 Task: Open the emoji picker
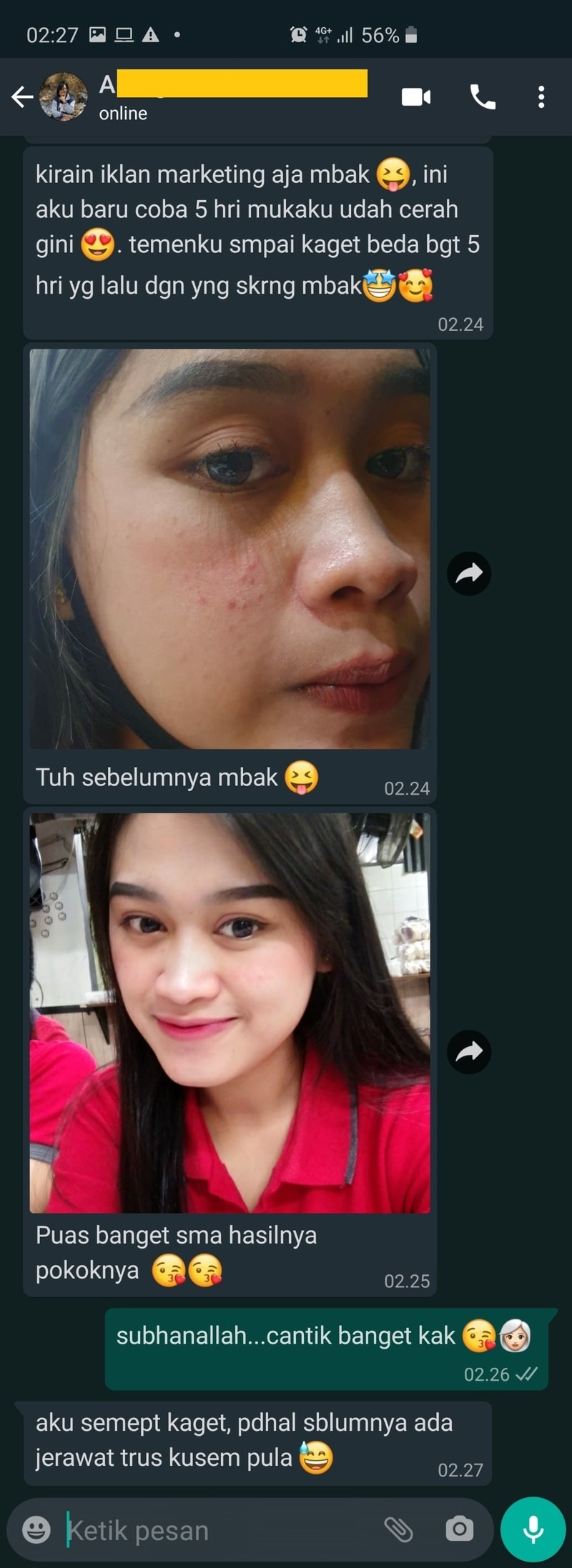36,1530
